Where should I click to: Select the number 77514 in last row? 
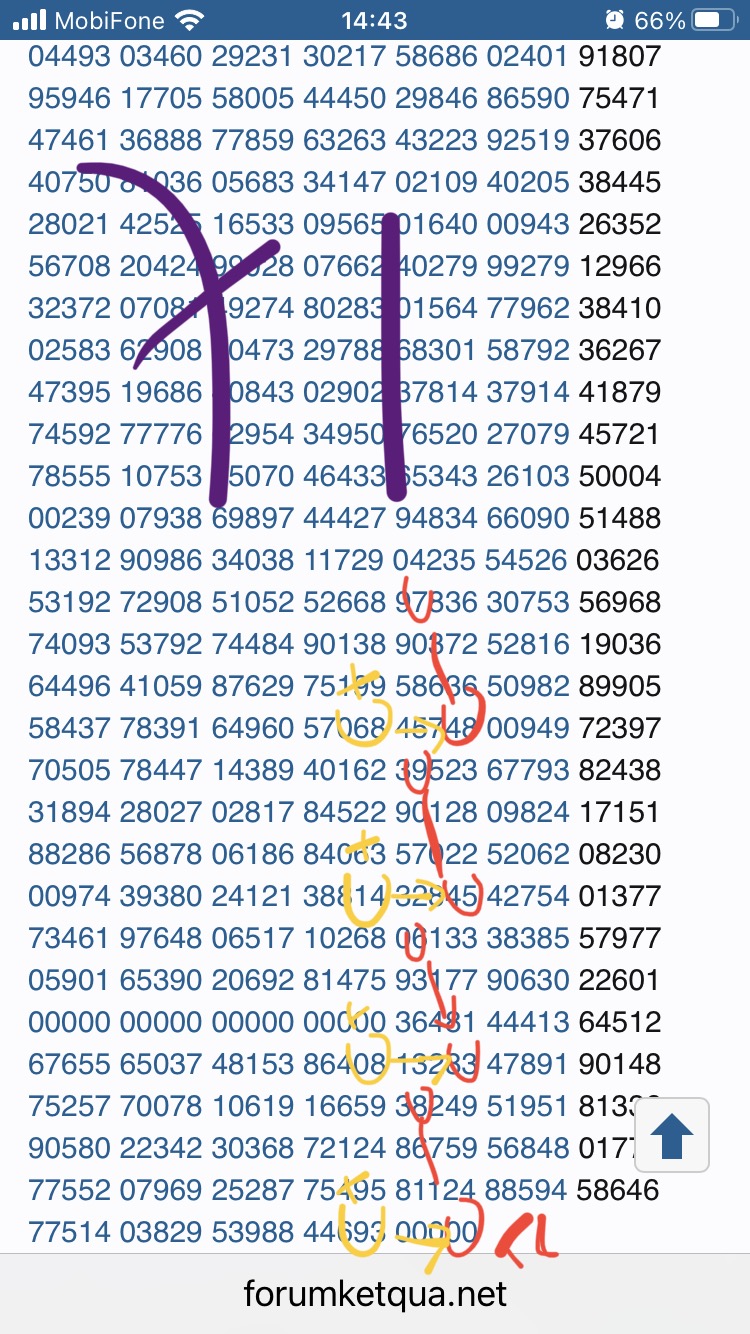tap(68, 1232)
